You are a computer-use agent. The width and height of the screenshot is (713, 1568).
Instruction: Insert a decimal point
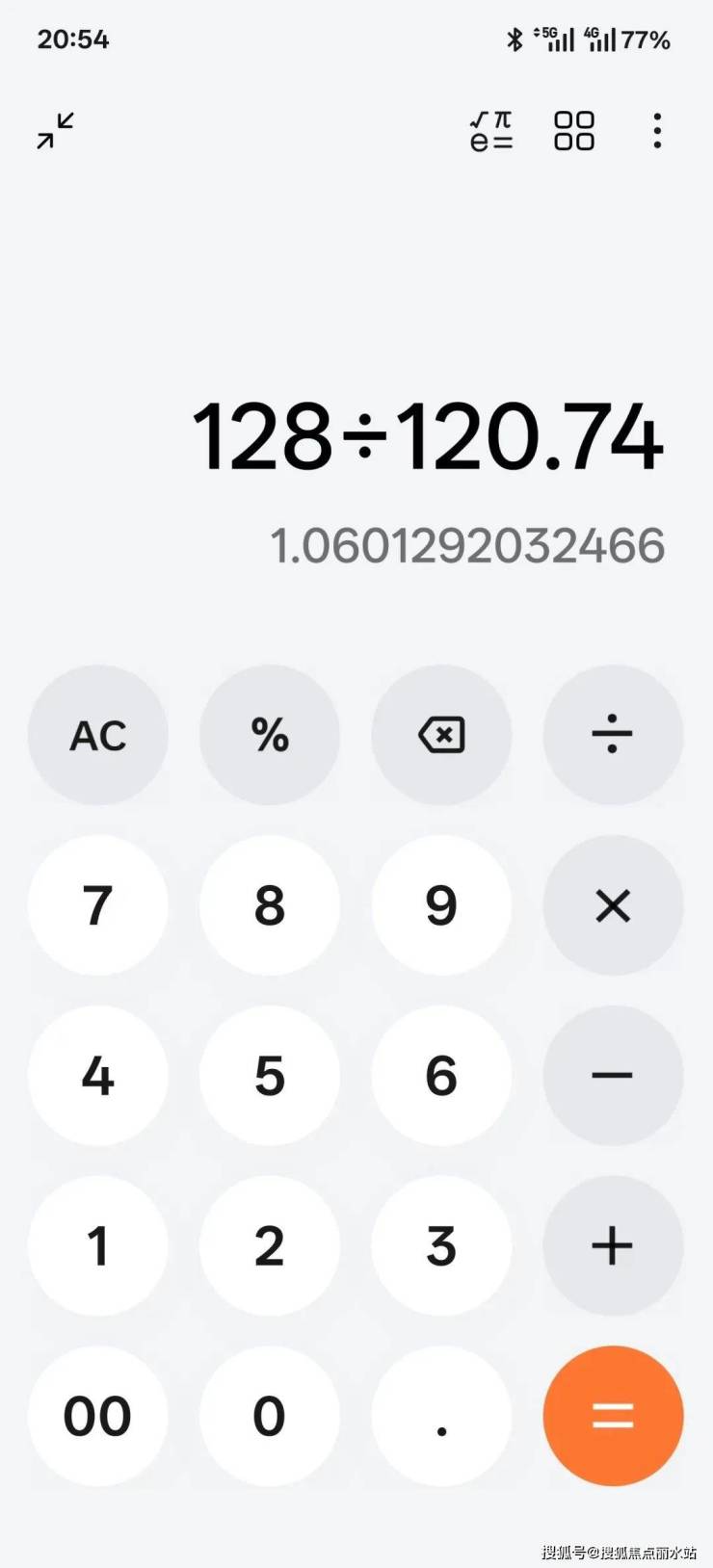(x=441, y=1416)
